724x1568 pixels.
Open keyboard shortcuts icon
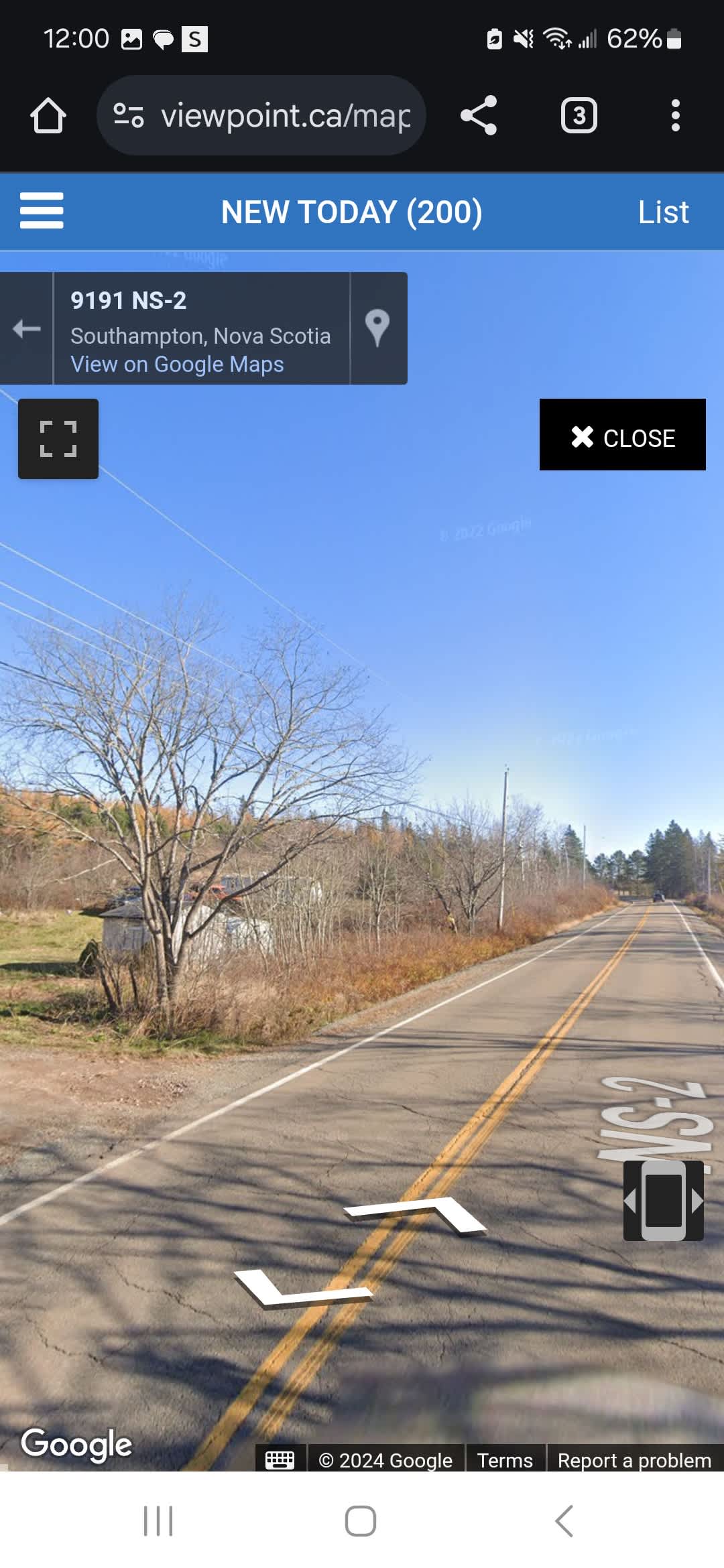click(x=280, y=1460)
